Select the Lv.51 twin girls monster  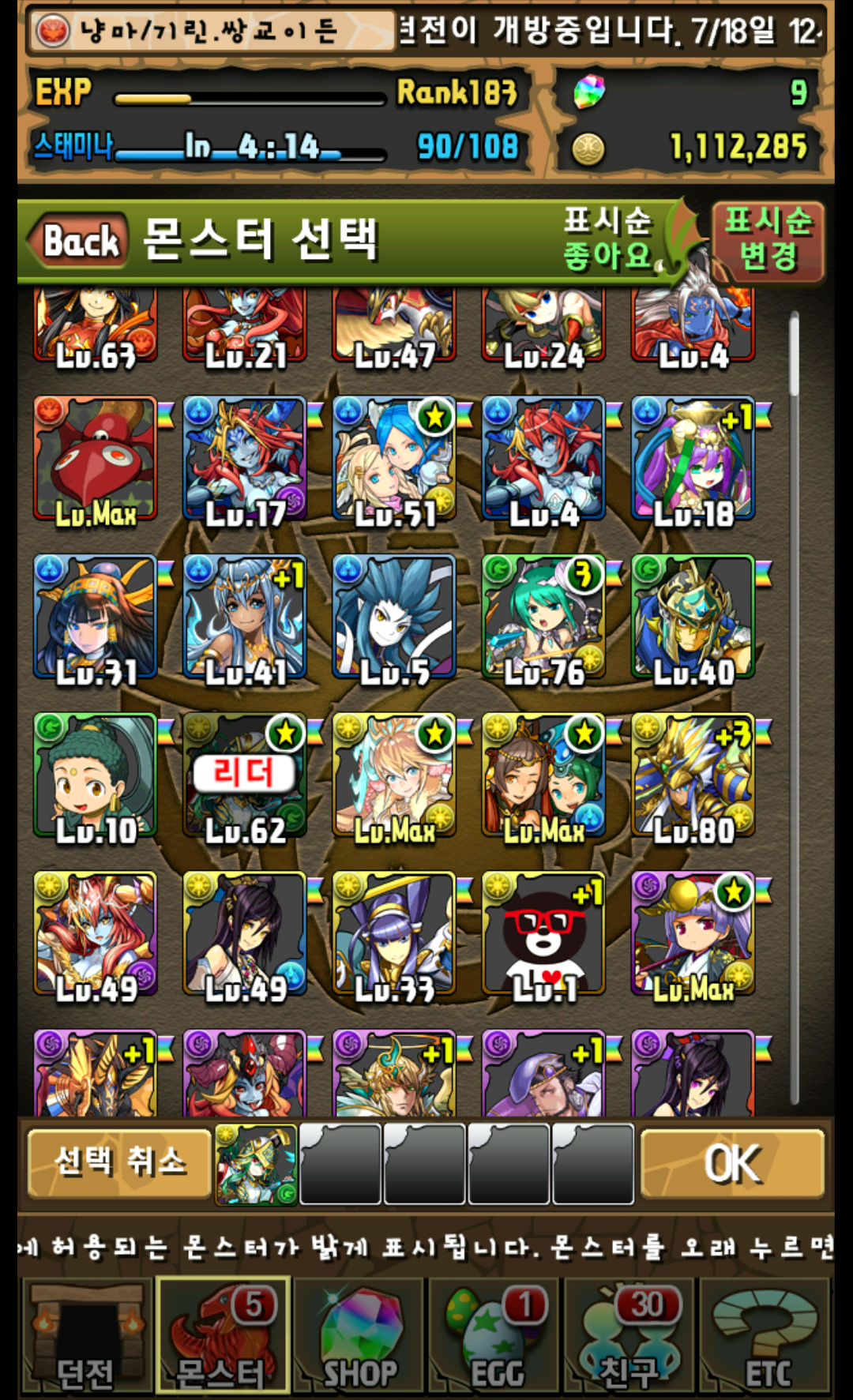(393, 460)
